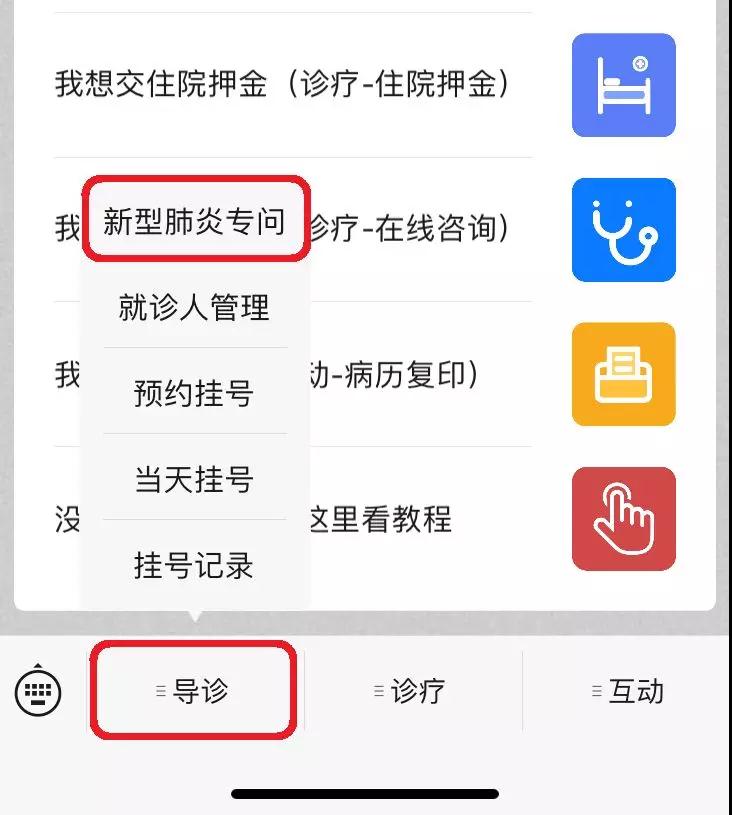Screen dimensions: 732x815
Task: Select 就诊人管理 in the popup menu
Action: click(195, 307)
